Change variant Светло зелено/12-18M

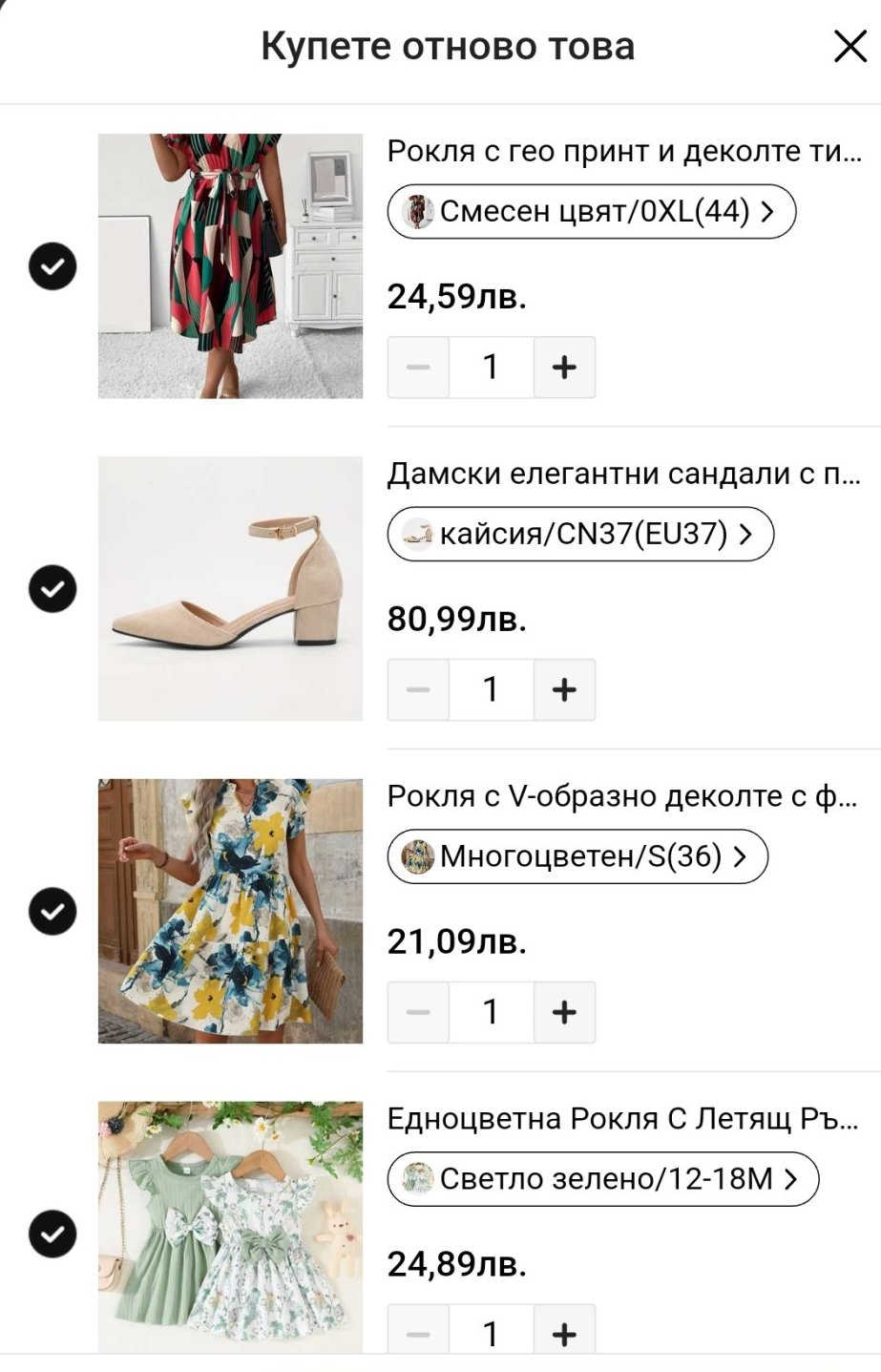tap(602, 1179)
